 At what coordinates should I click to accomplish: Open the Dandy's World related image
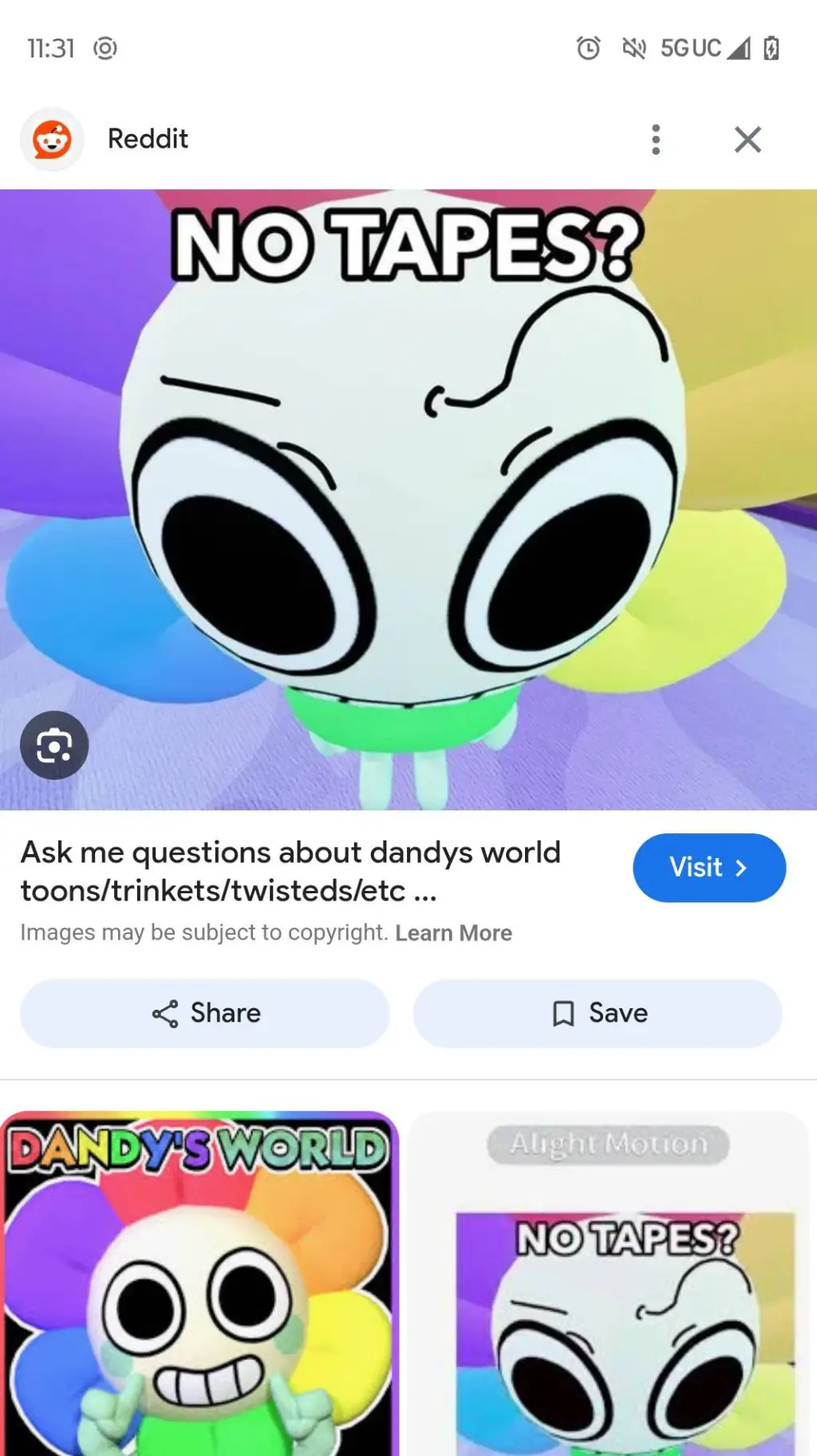point(199,1285)
